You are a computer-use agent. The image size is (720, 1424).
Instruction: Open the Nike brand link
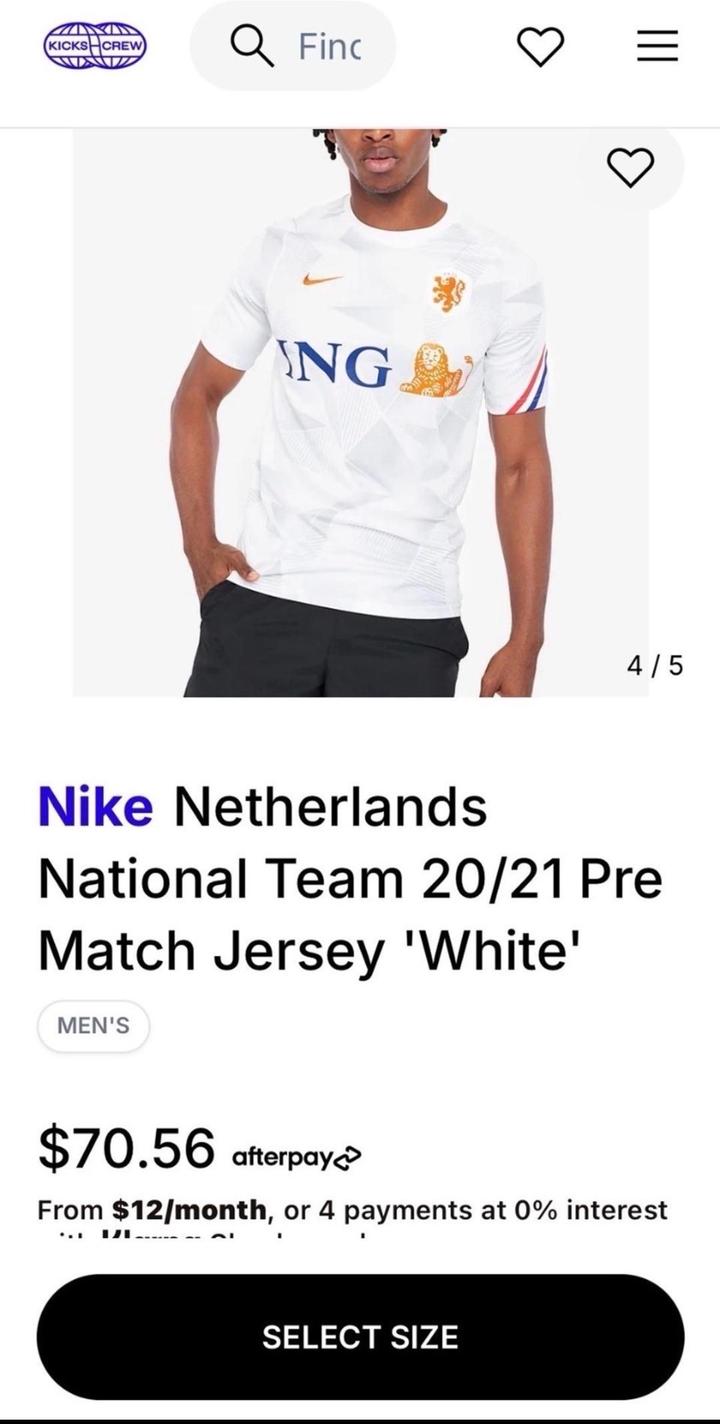click(95, 807)
